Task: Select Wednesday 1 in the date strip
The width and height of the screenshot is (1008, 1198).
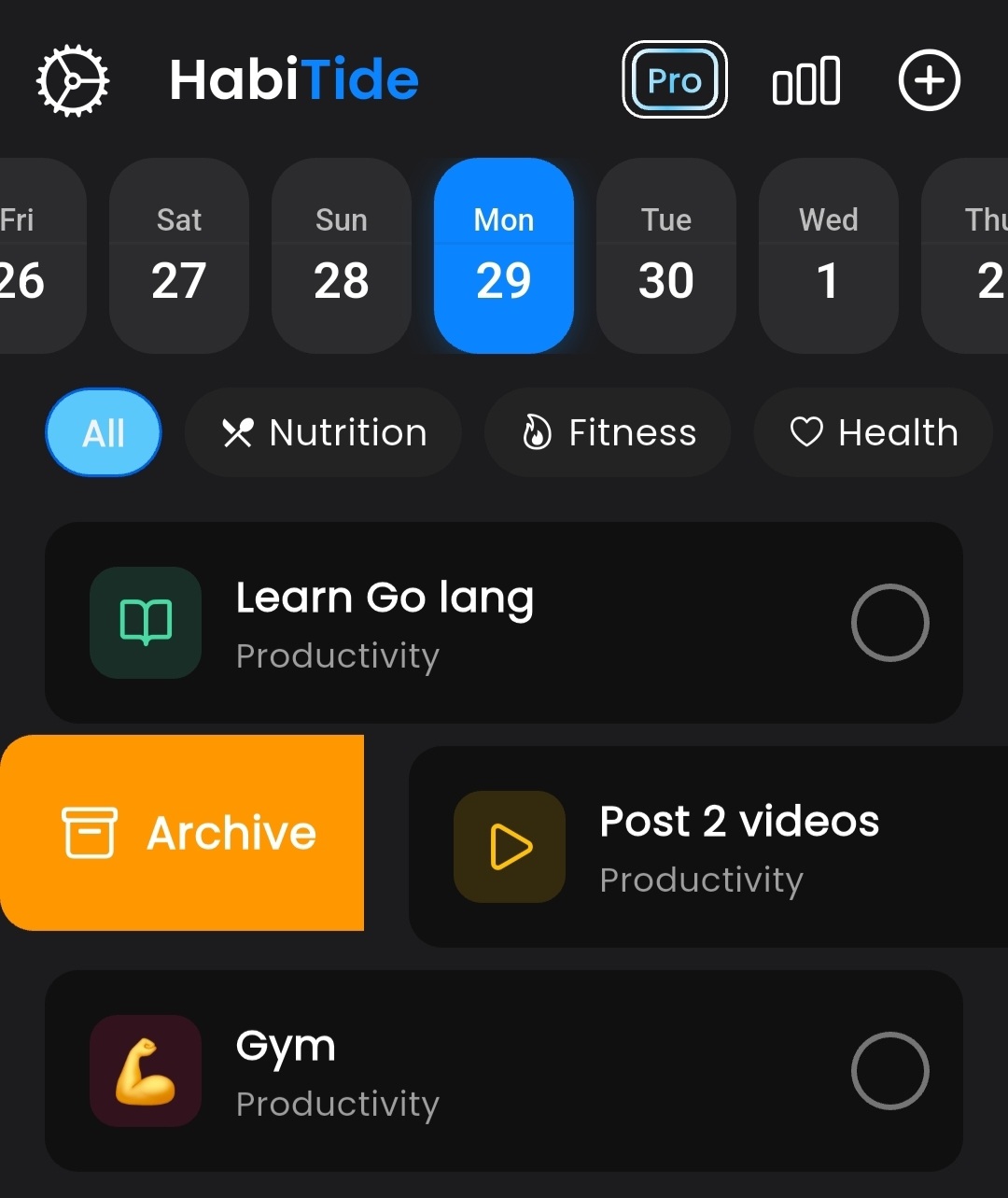Action: click(x=829, y=256)
